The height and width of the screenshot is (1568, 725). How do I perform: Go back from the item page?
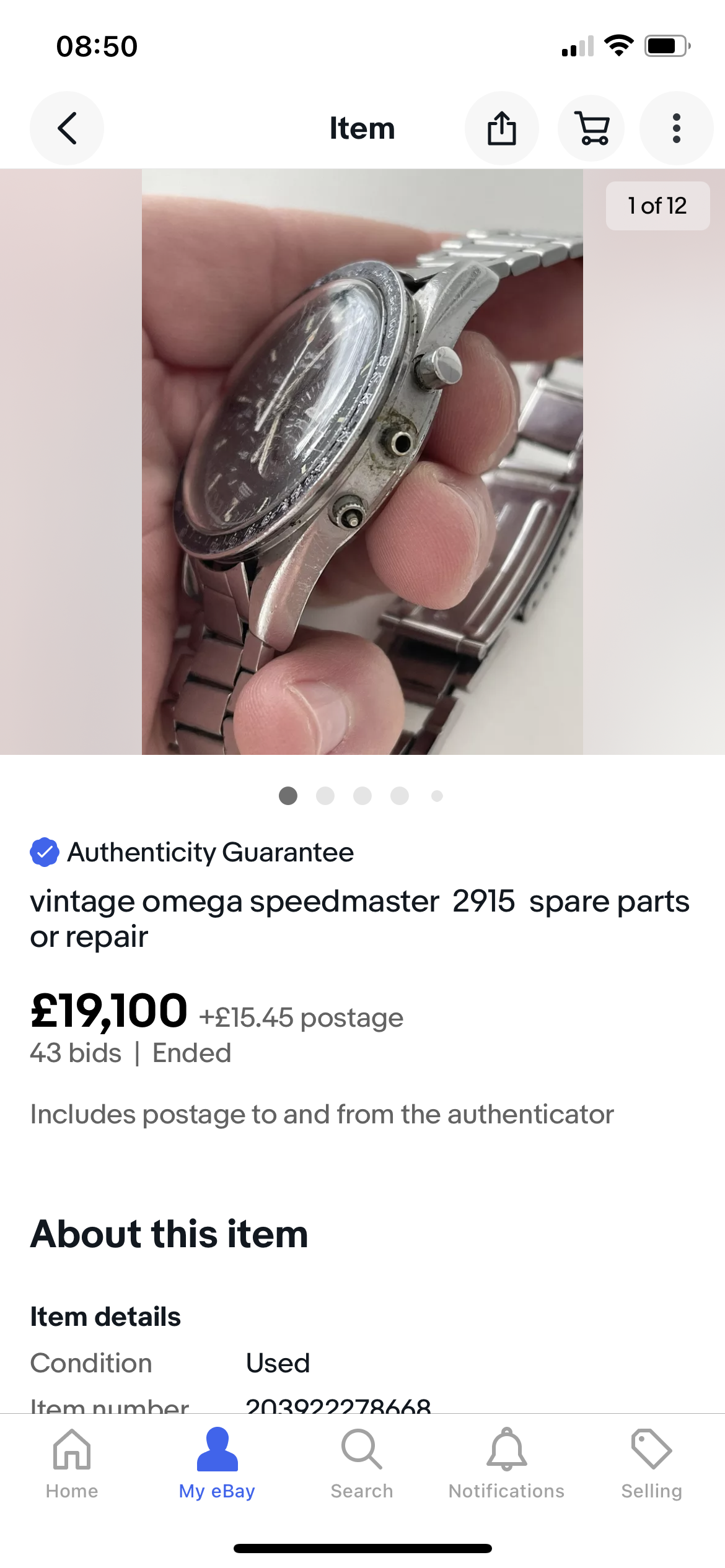(x=67, y=128)
